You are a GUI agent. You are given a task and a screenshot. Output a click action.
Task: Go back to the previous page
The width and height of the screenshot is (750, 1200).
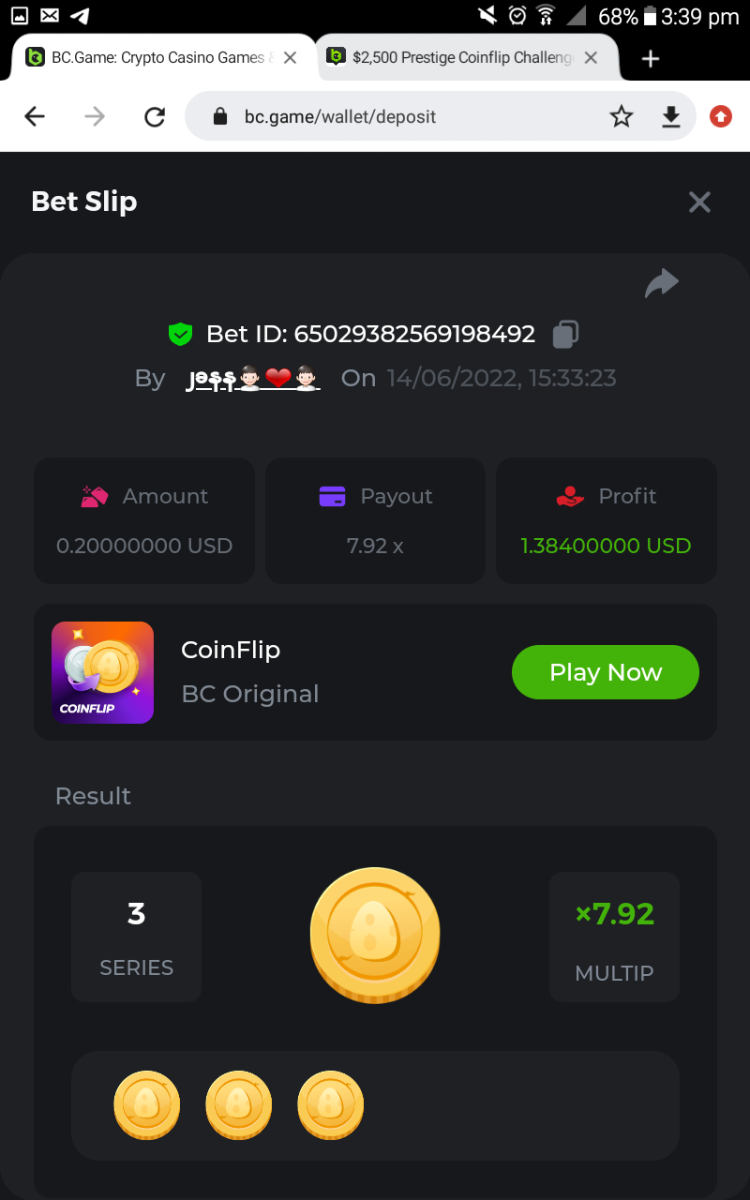[x=35, y=117]
